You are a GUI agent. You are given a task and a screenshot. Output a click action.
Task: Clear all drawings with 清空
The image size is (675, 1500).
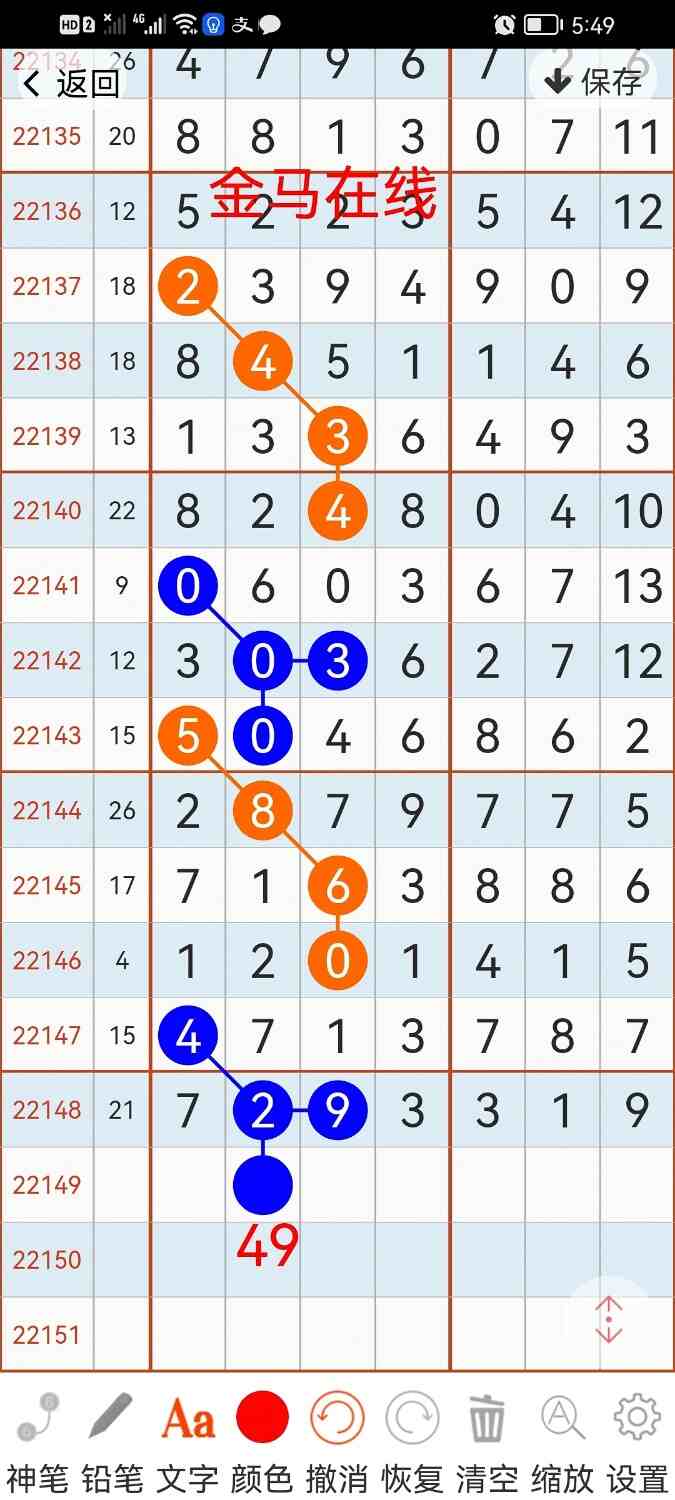[x=487, y=1436]
